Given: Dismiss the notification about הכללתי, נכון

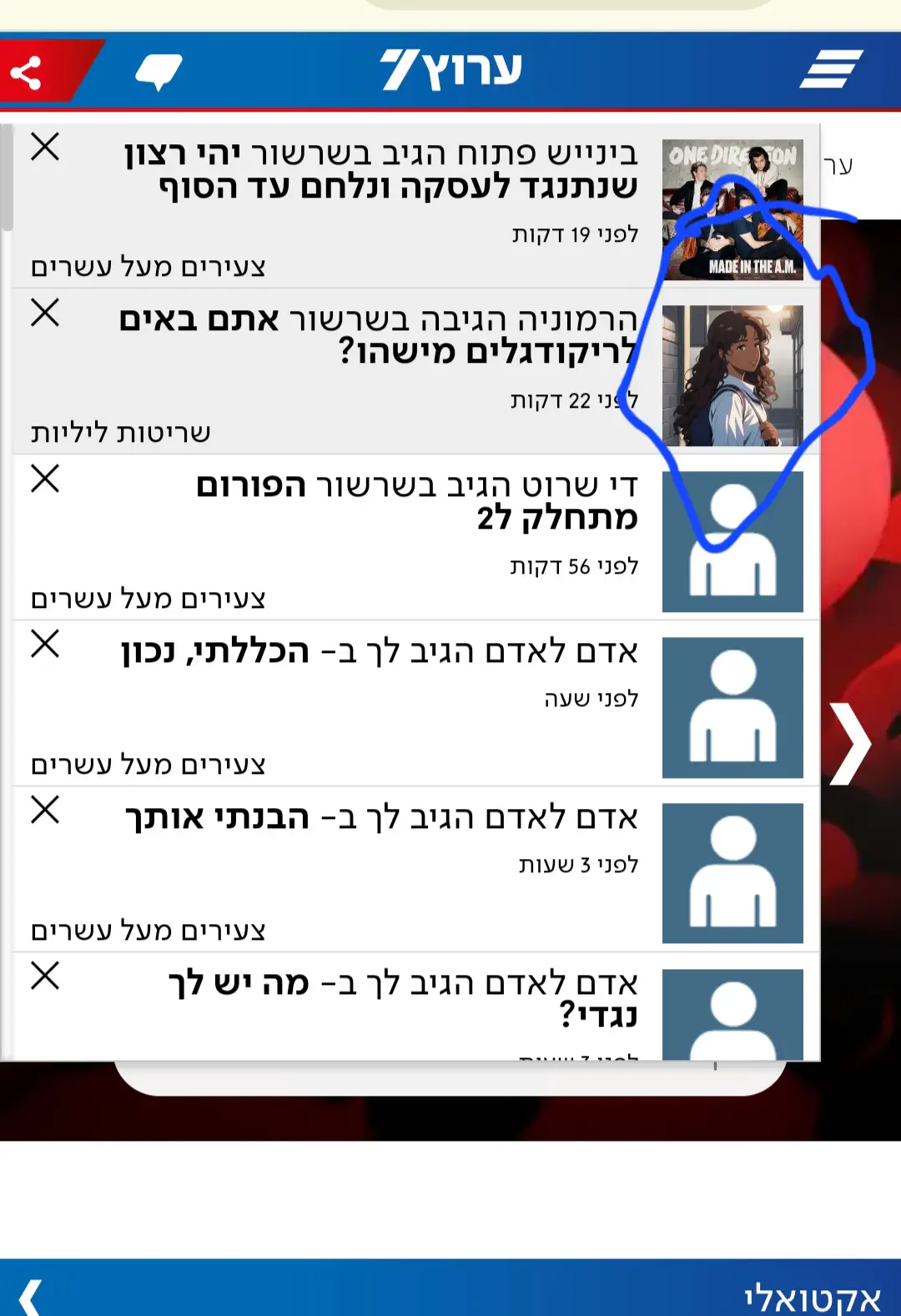Looking at the screenshot, I should pyautogui.click(x=45, y=644).
